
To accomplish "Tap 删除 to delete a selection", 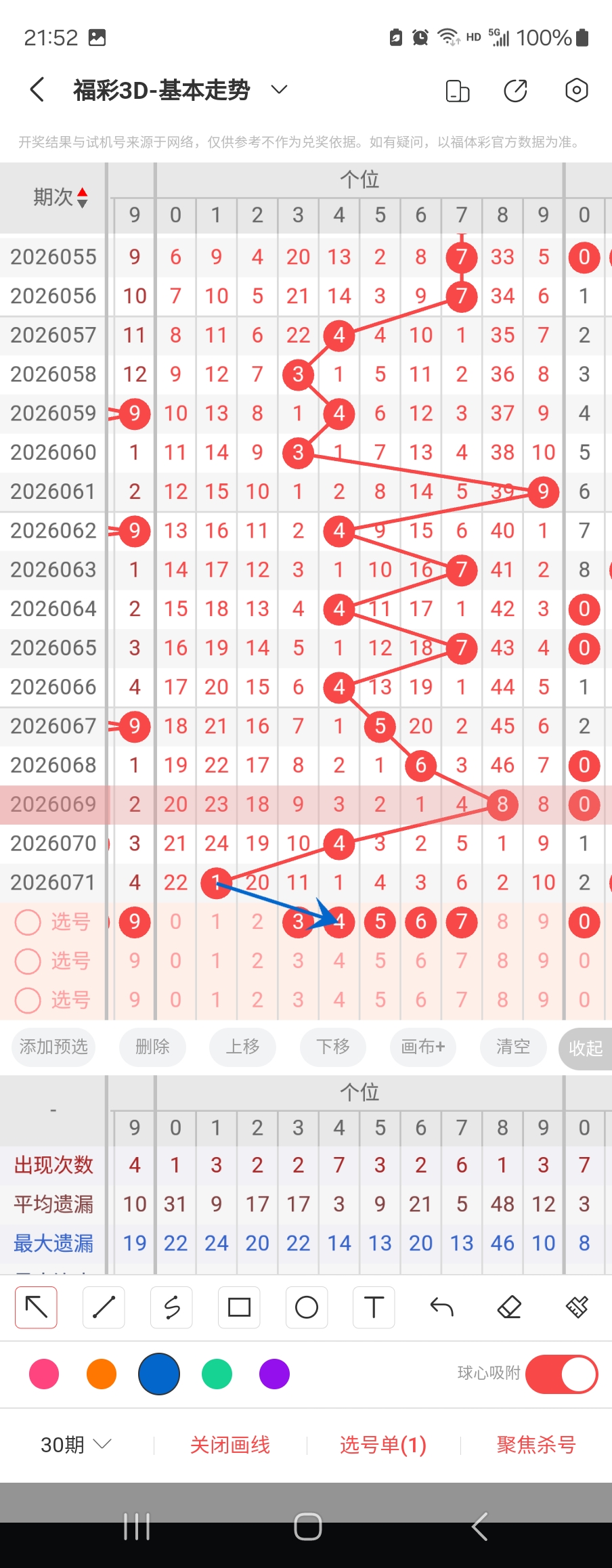I will 152,1047.
